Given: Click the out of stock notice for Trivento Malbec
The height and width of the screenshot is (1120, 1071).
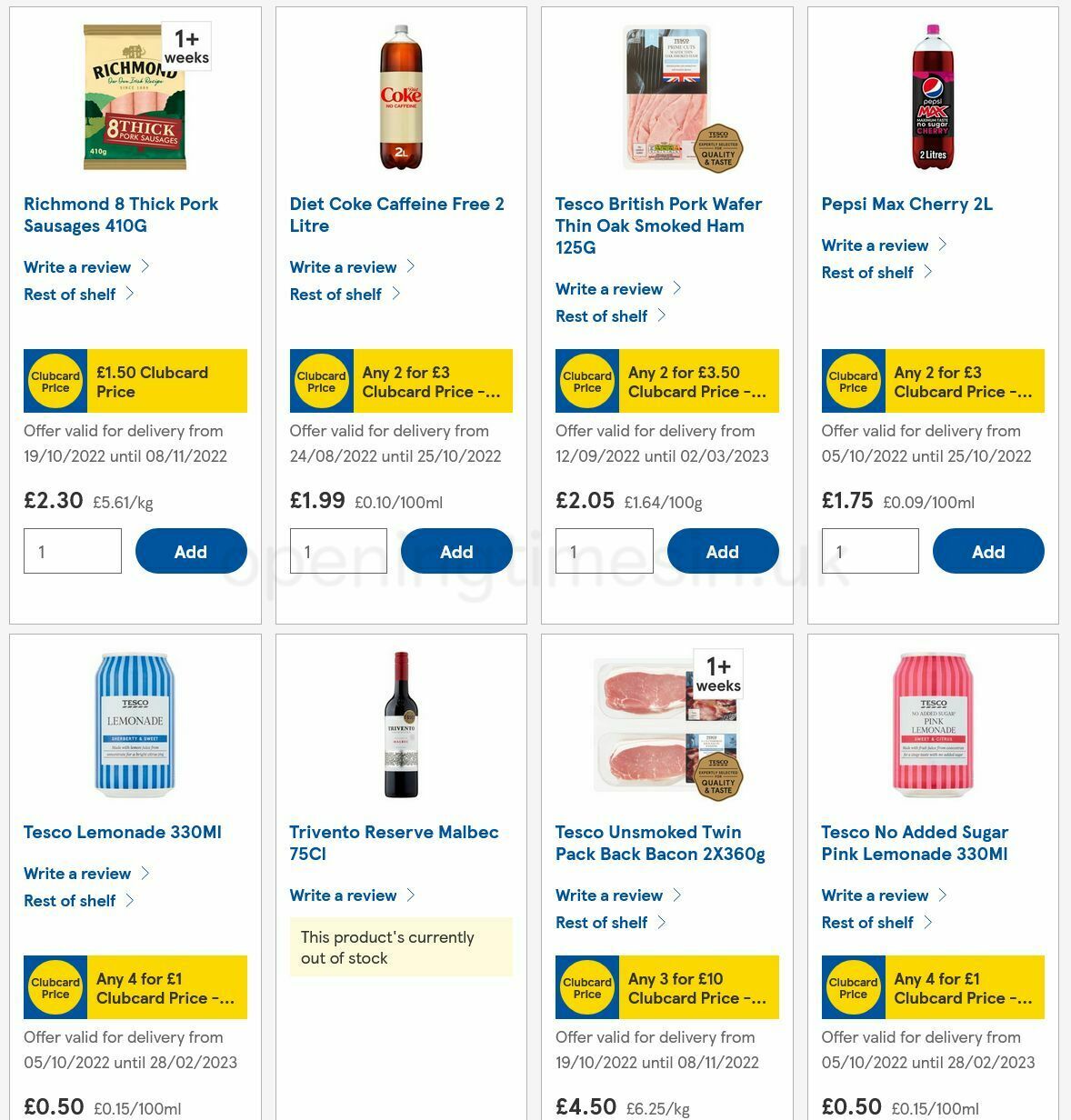Looking at the screenshot, I should [401, 946].
